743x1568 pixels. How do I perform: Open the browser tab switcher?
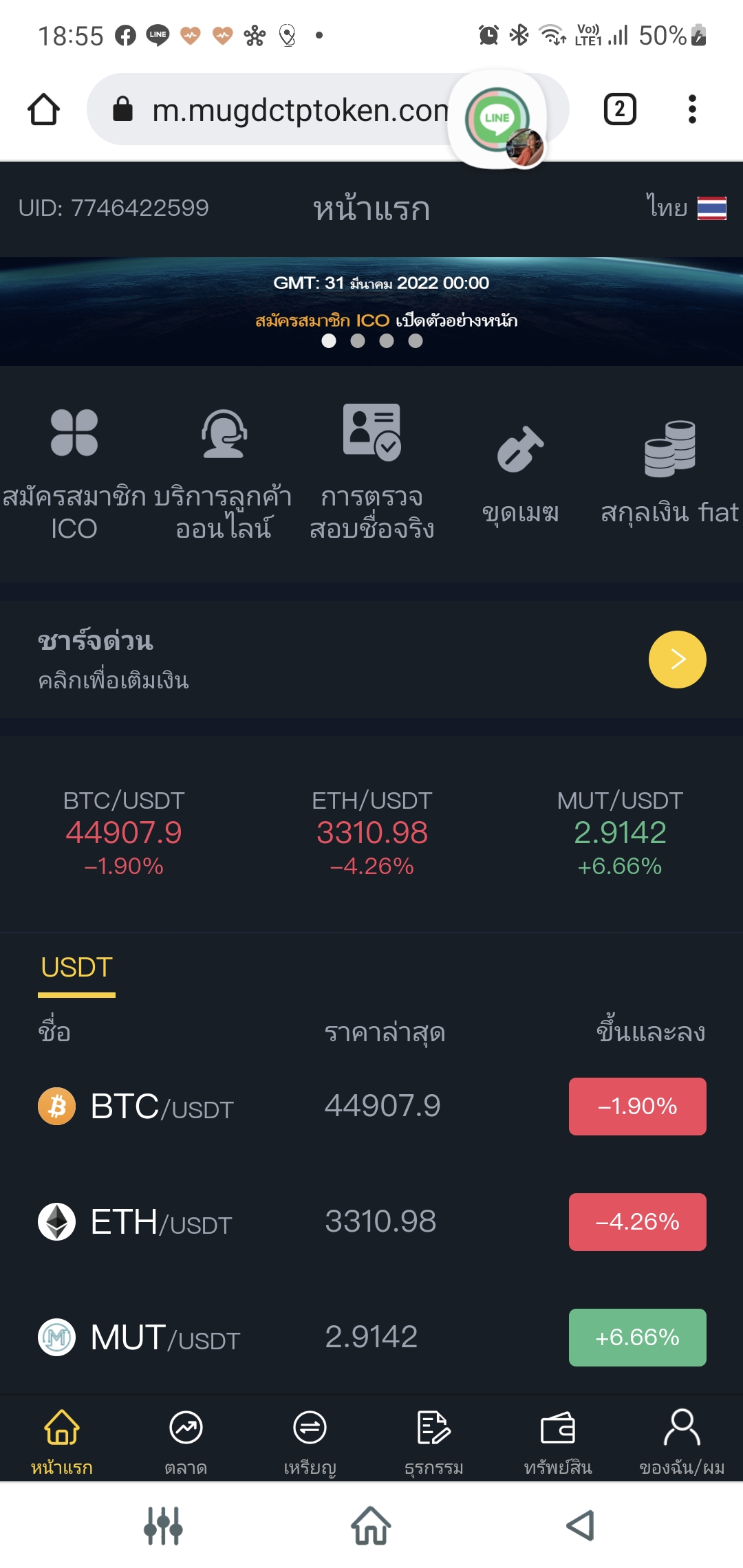tap(619, 109)
